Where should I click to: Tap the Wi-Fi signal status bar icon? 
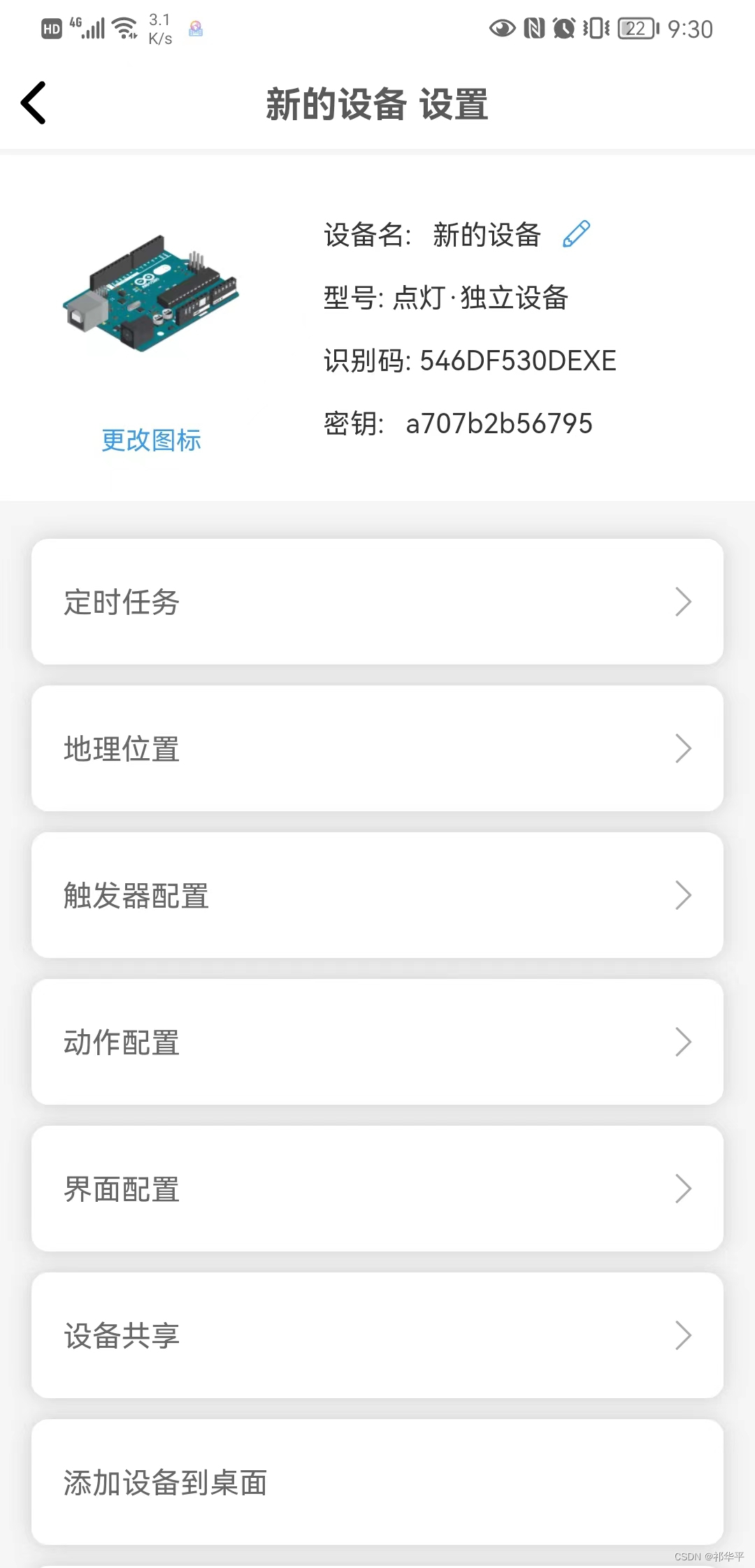(x=123, y=27)
